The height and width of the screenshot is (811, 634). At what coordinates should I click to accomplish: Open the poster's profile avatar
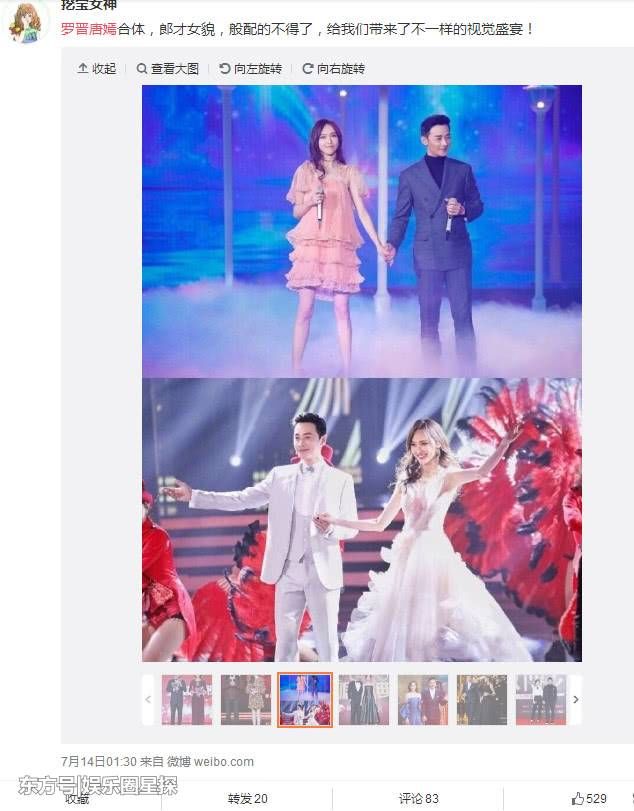click(x=28, y=22)
